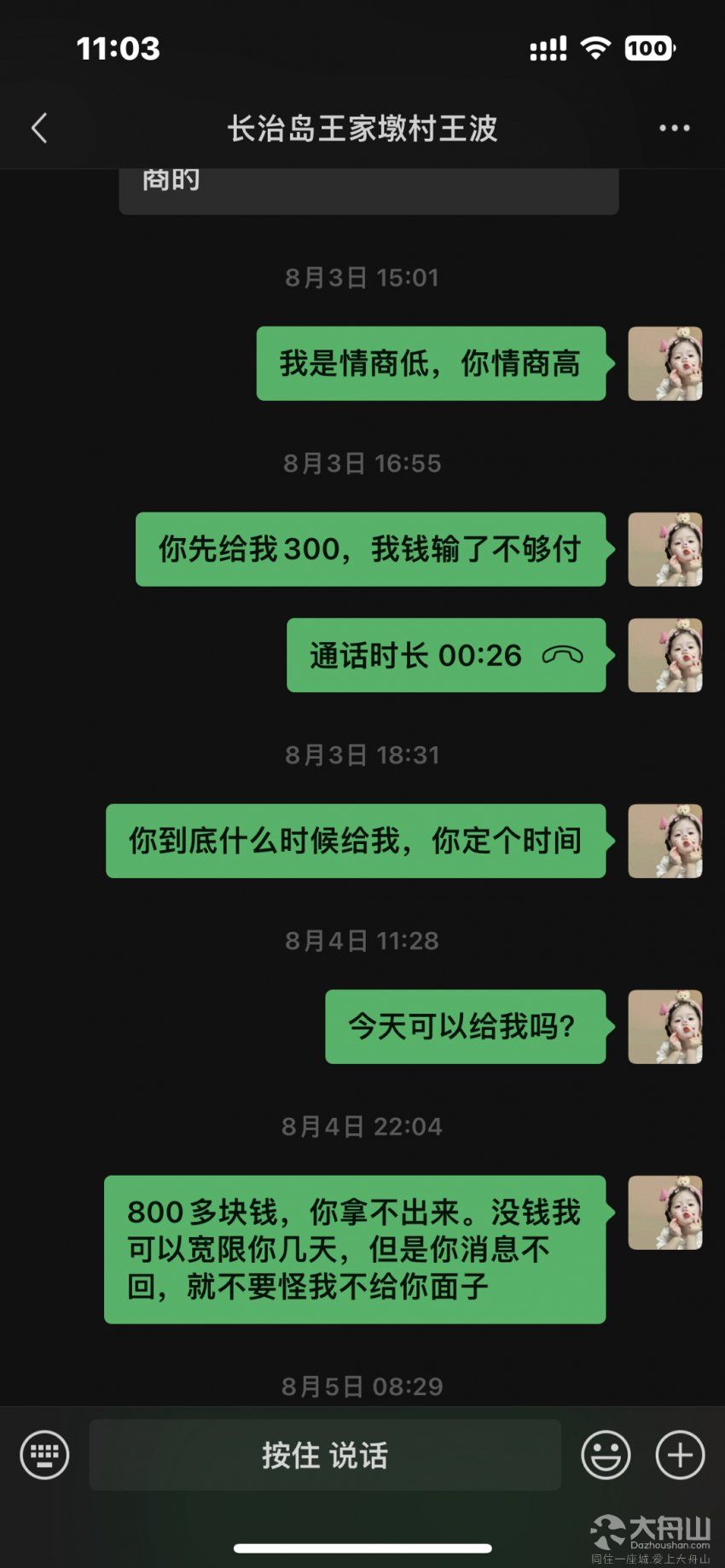Image resolution: width=725 pixels, height=1568 pixels.
Task: Open the emoji sticker panel
Action: click(x=606, y=1455)
